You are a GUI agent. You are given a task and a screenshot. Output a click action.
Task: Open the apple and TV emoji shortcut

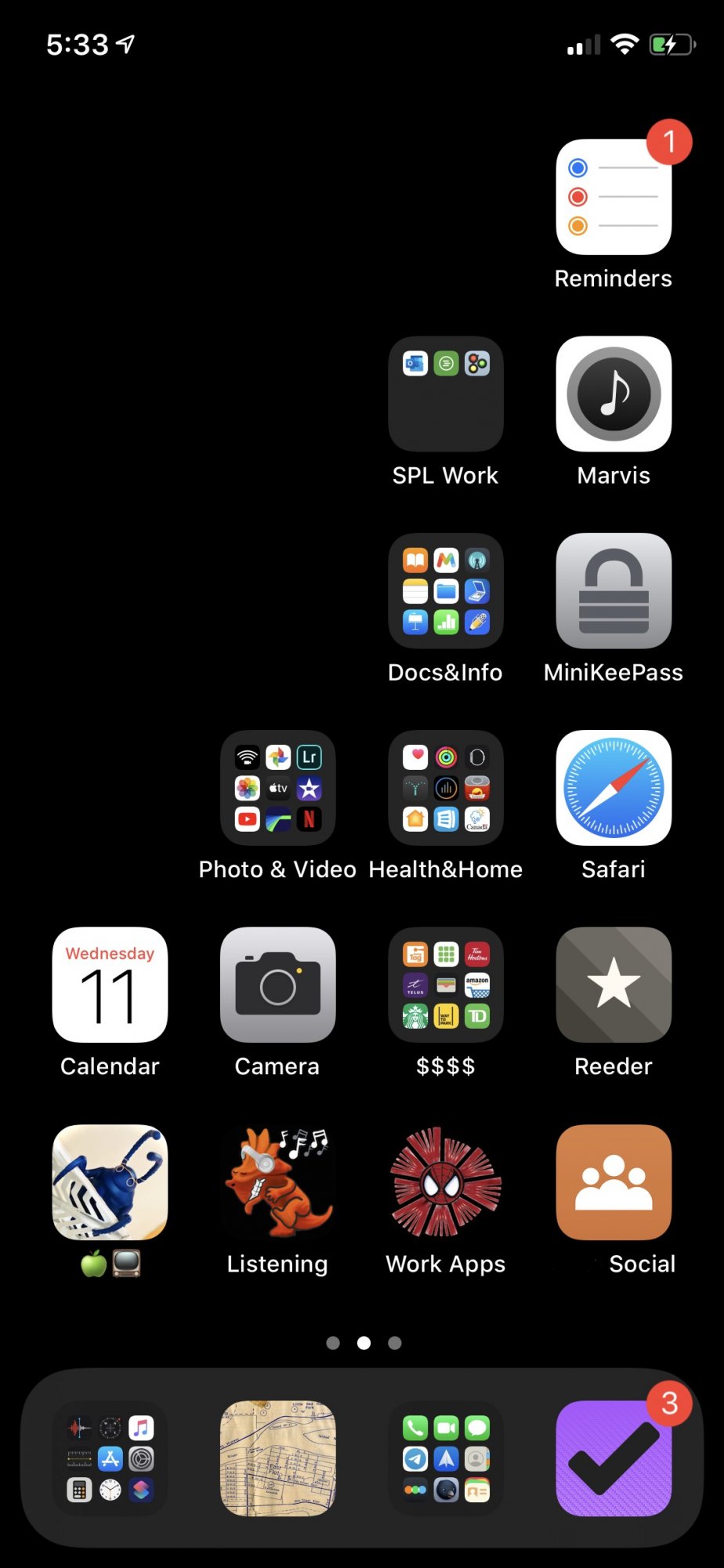(110, 1182)
